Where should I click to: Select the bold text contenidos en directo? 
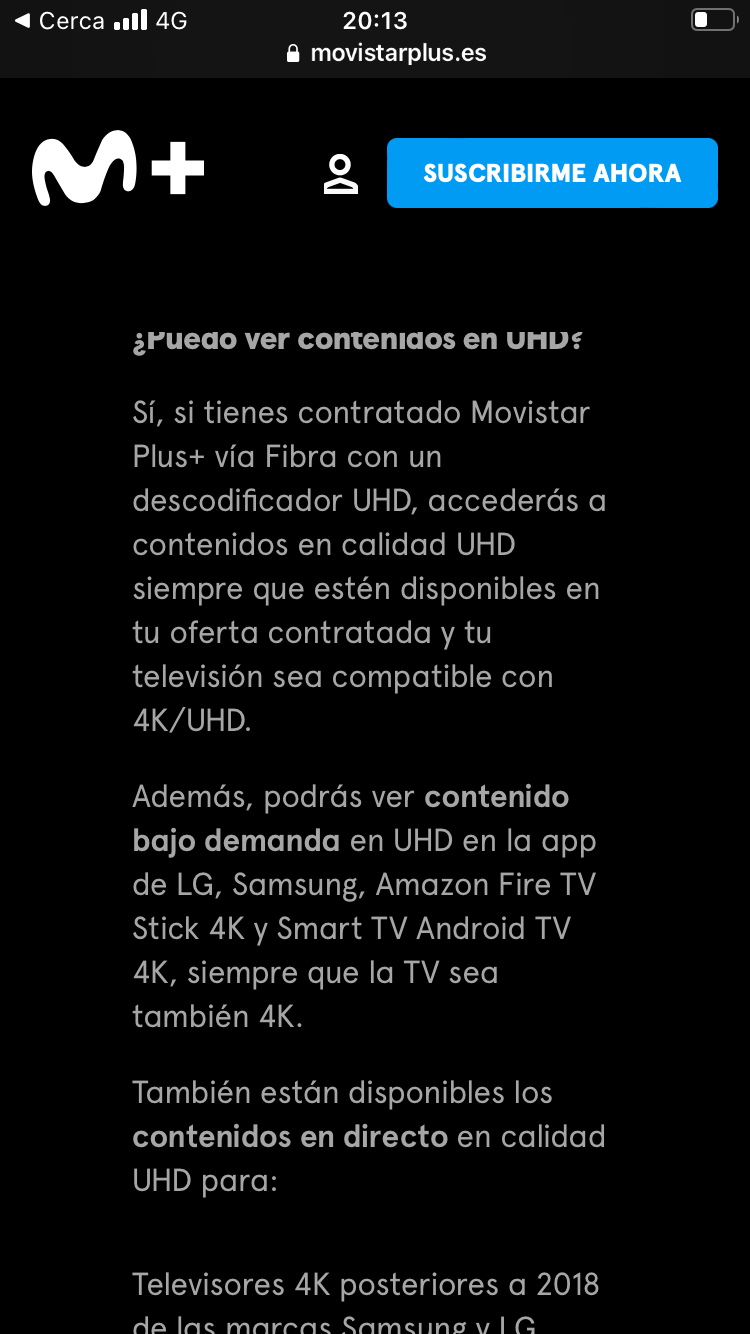[289, 1136]
